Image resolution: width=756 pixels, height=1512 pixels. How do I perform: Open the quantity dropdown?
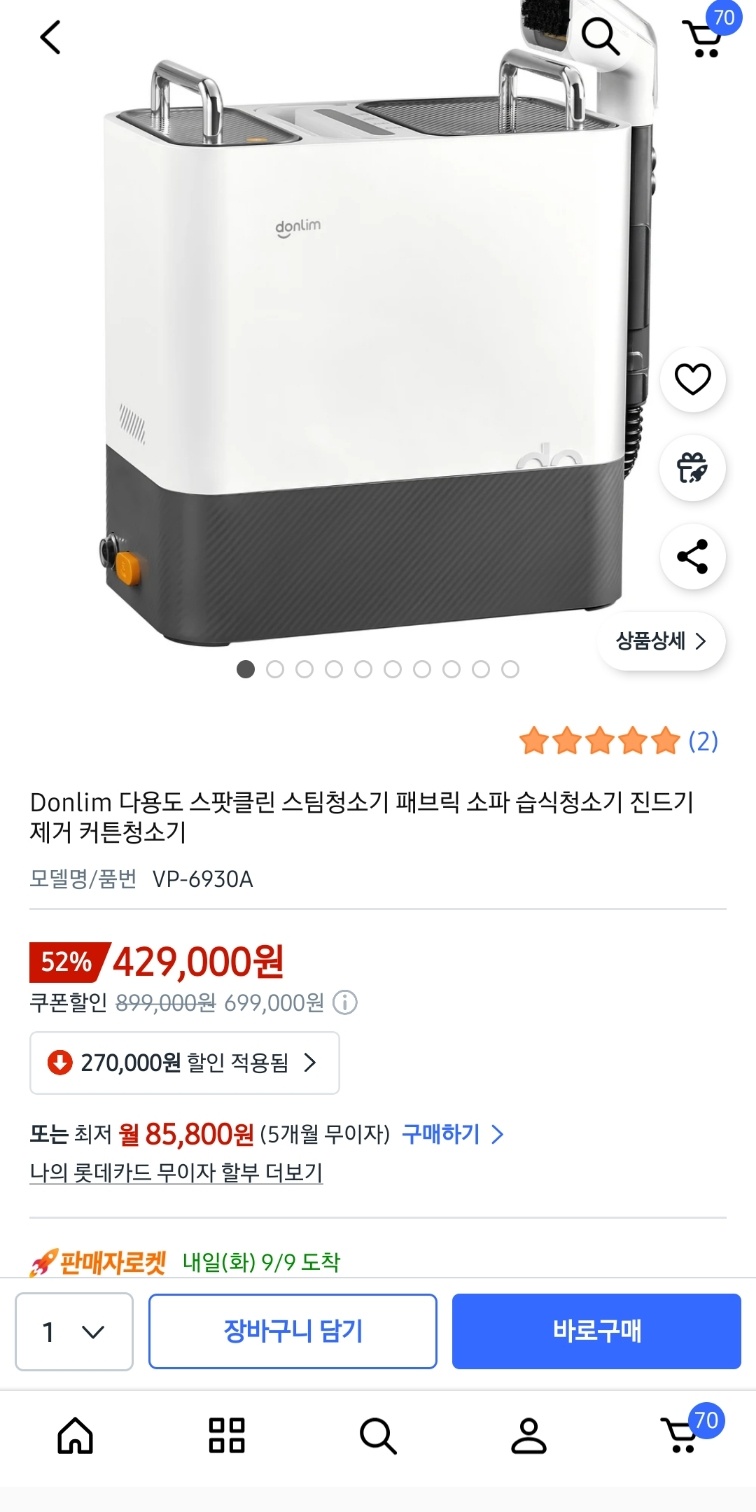pos(74,1331)
